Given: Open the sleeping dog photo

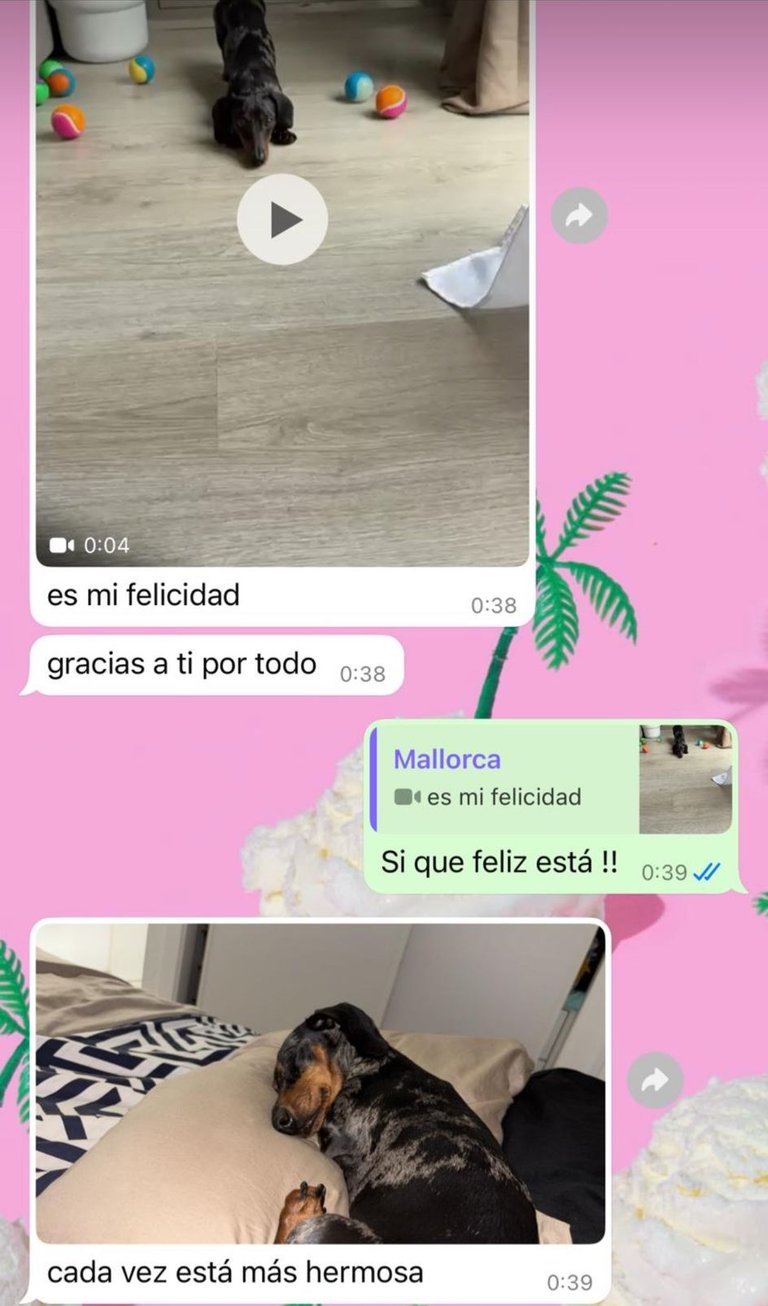Looking at the screenshot, I should 320,1085.
